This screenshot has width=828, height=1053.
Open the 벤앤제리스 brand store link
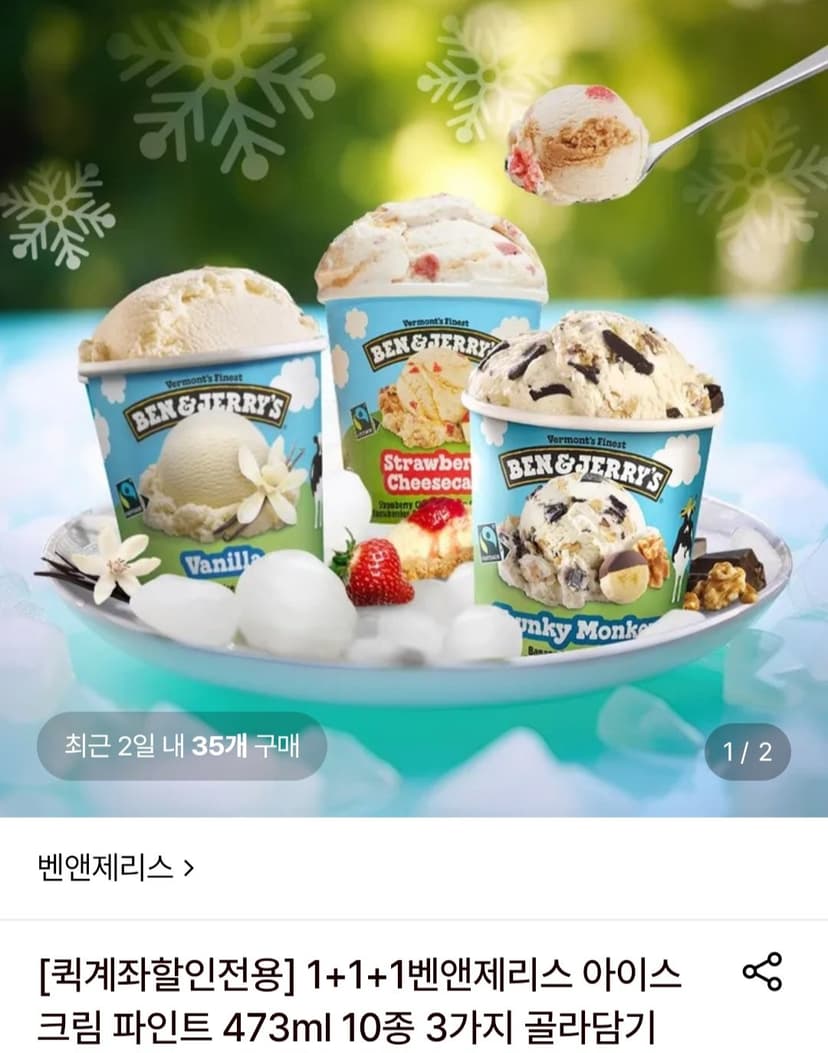point(116,868)
